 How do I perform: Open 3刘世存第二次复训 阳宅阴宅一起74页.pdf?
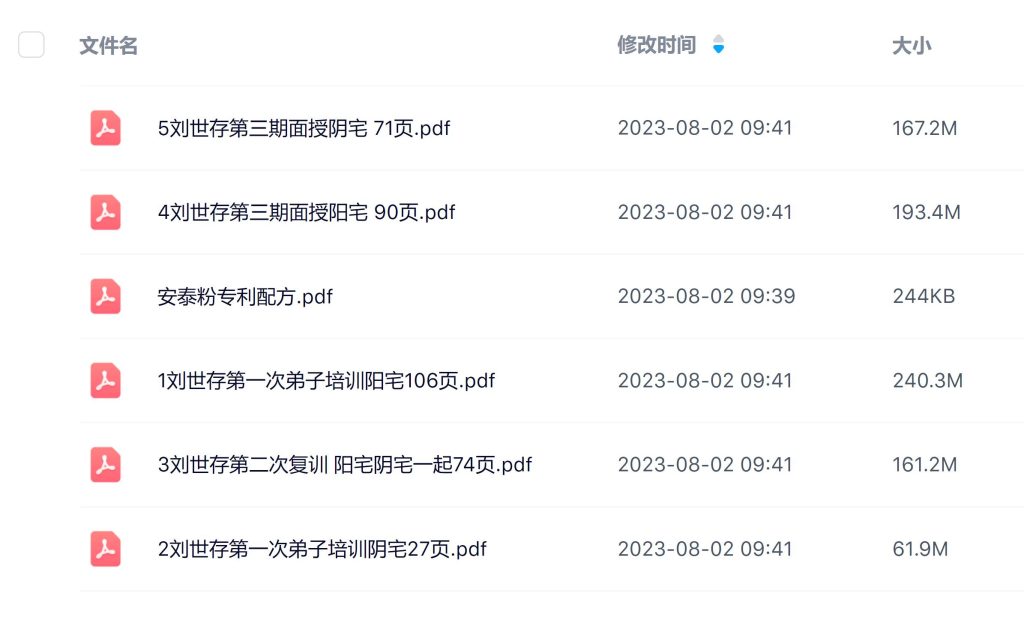(x=344, y=465)
